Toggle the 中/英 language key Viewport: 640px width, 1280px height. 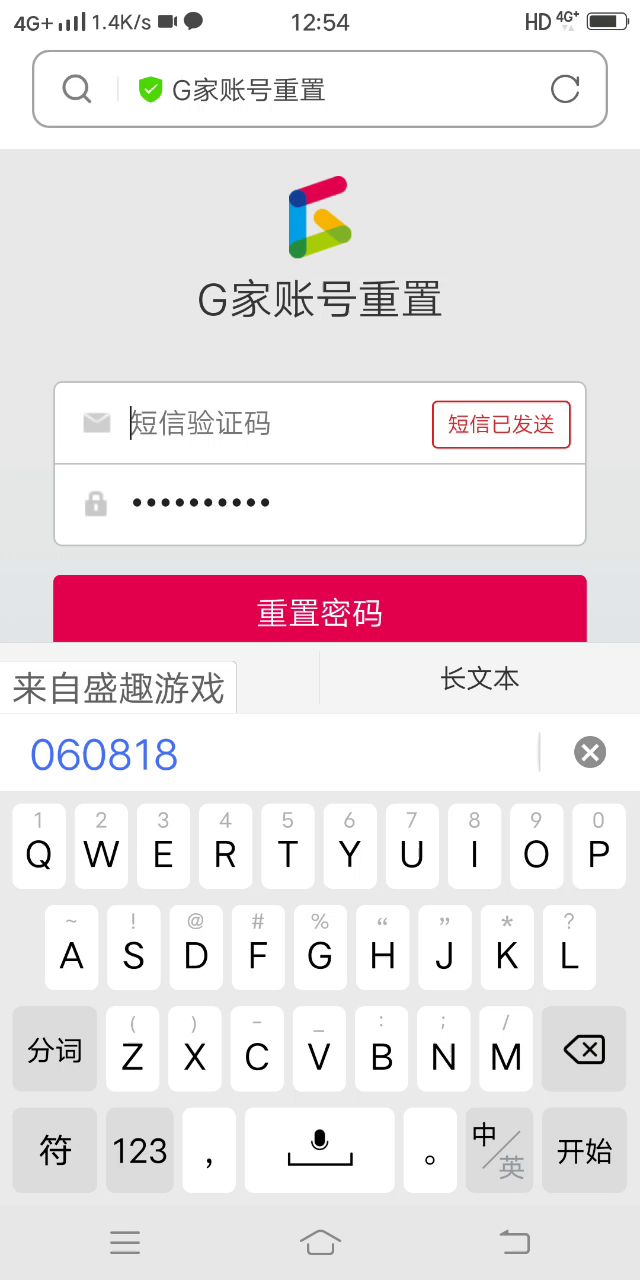pyautogui.click(x=499, y=1150)
